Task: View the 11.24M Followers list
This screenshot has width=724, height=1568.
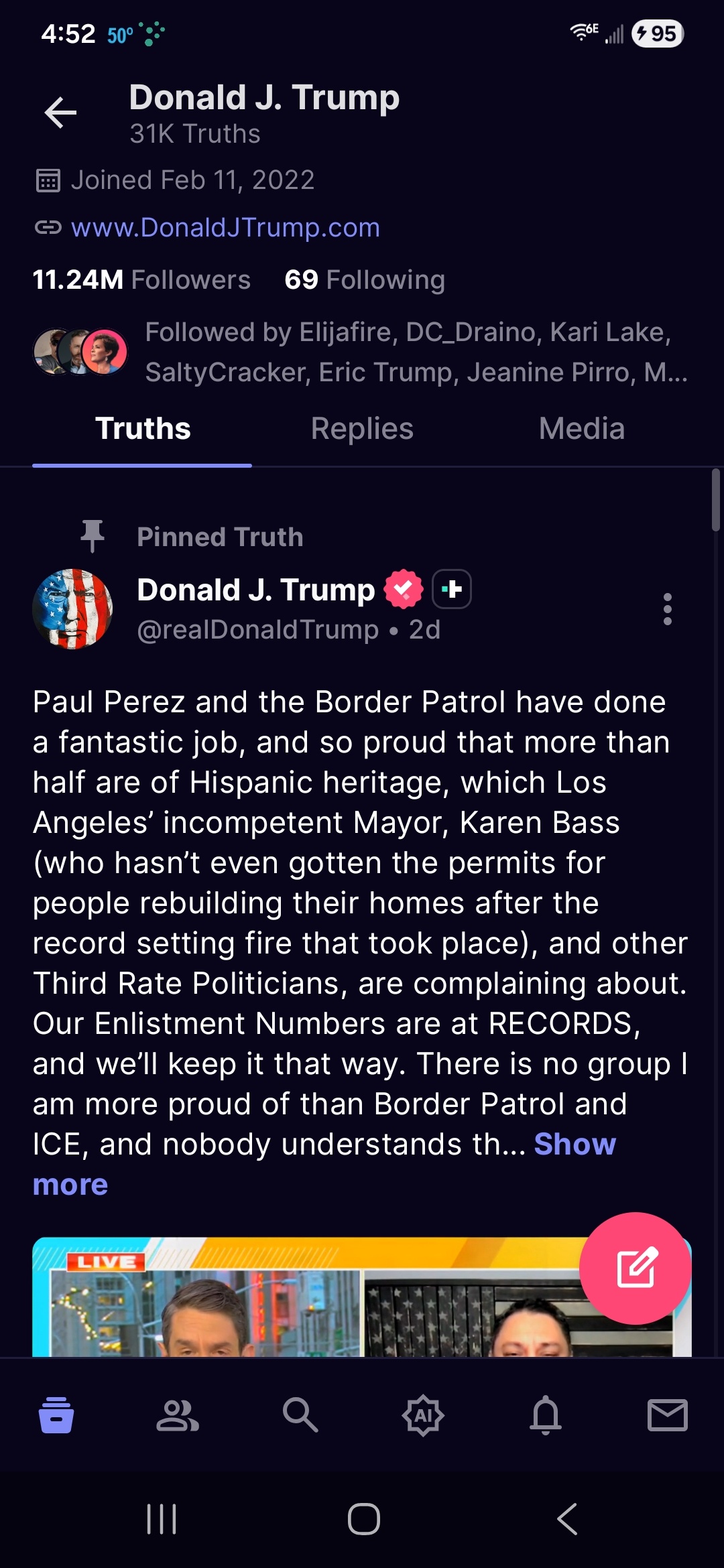Action: click(x=141, y=280)
